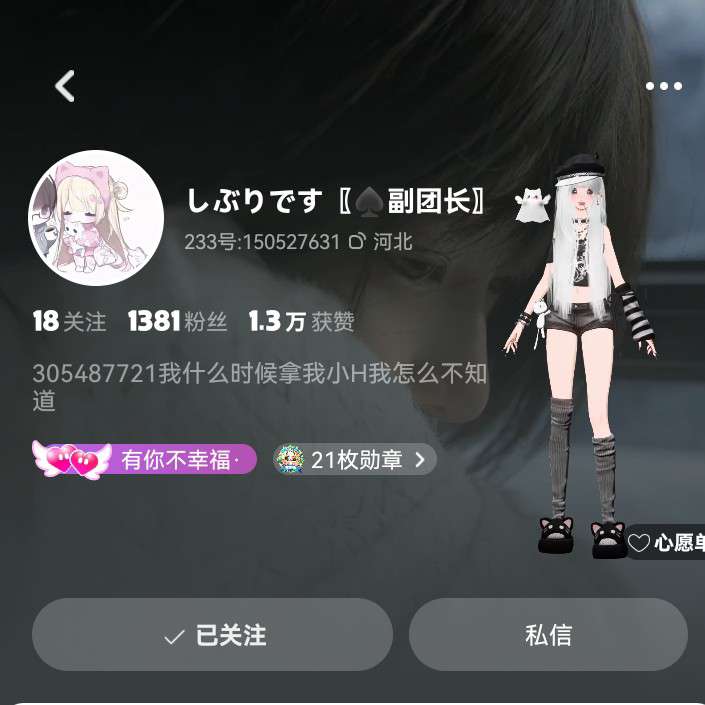The image size is (705, 705).
Task: View the profile avatar picture
Action: coord(96,219)
